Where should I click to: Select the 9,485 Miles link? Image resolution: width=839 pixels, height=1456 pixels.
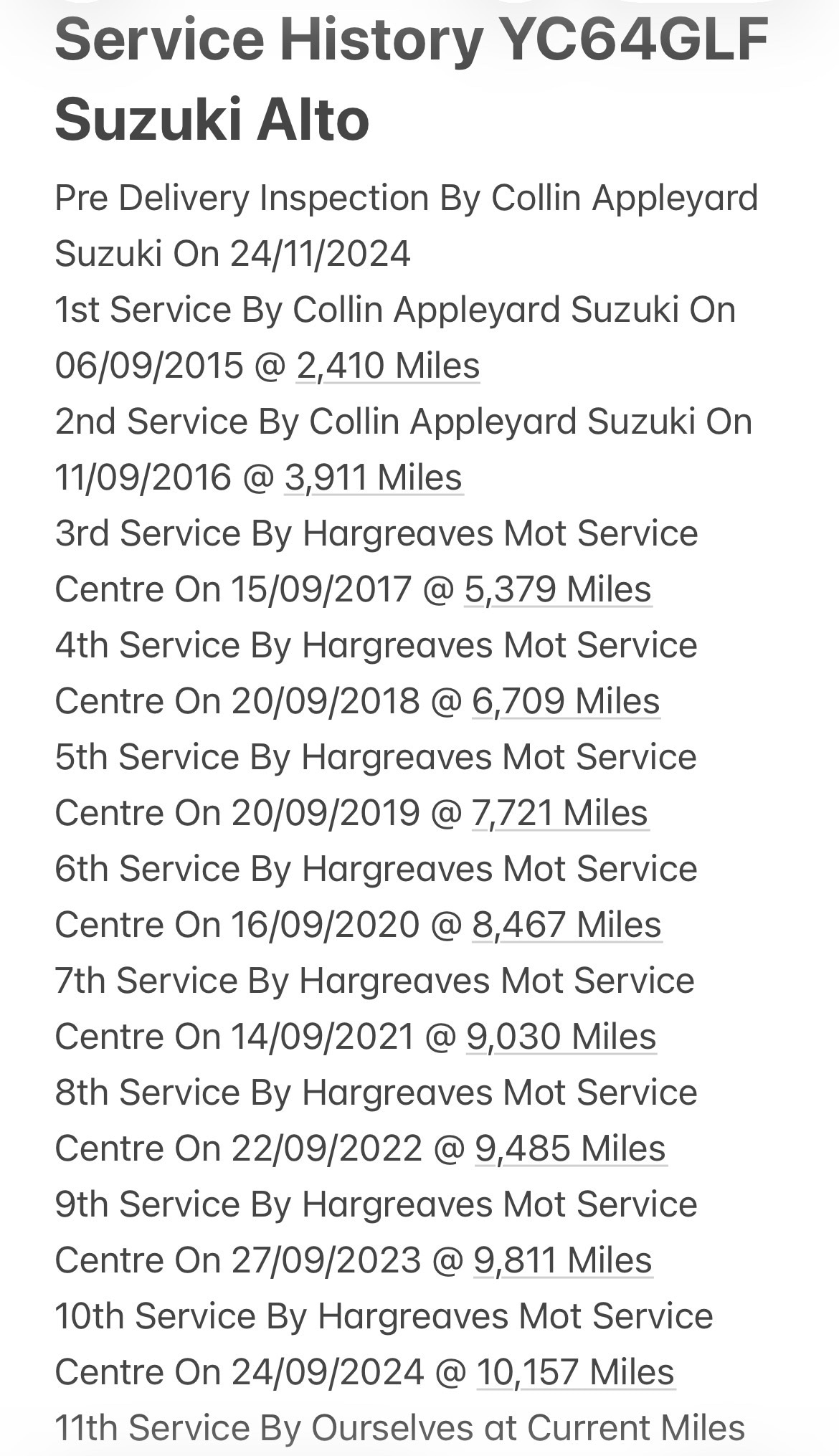click(x=571, y=1148)
